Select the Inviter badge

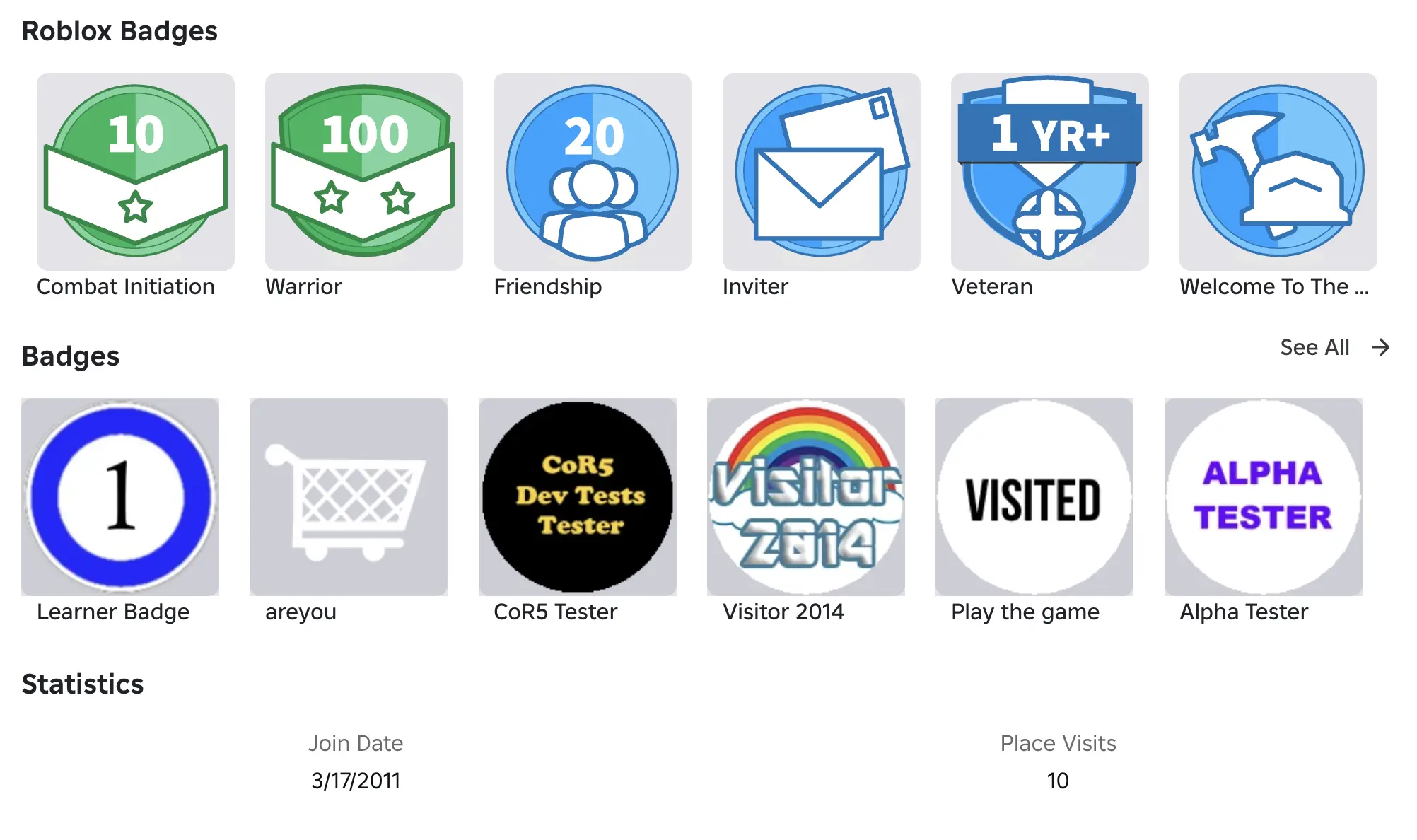[821, 172]
